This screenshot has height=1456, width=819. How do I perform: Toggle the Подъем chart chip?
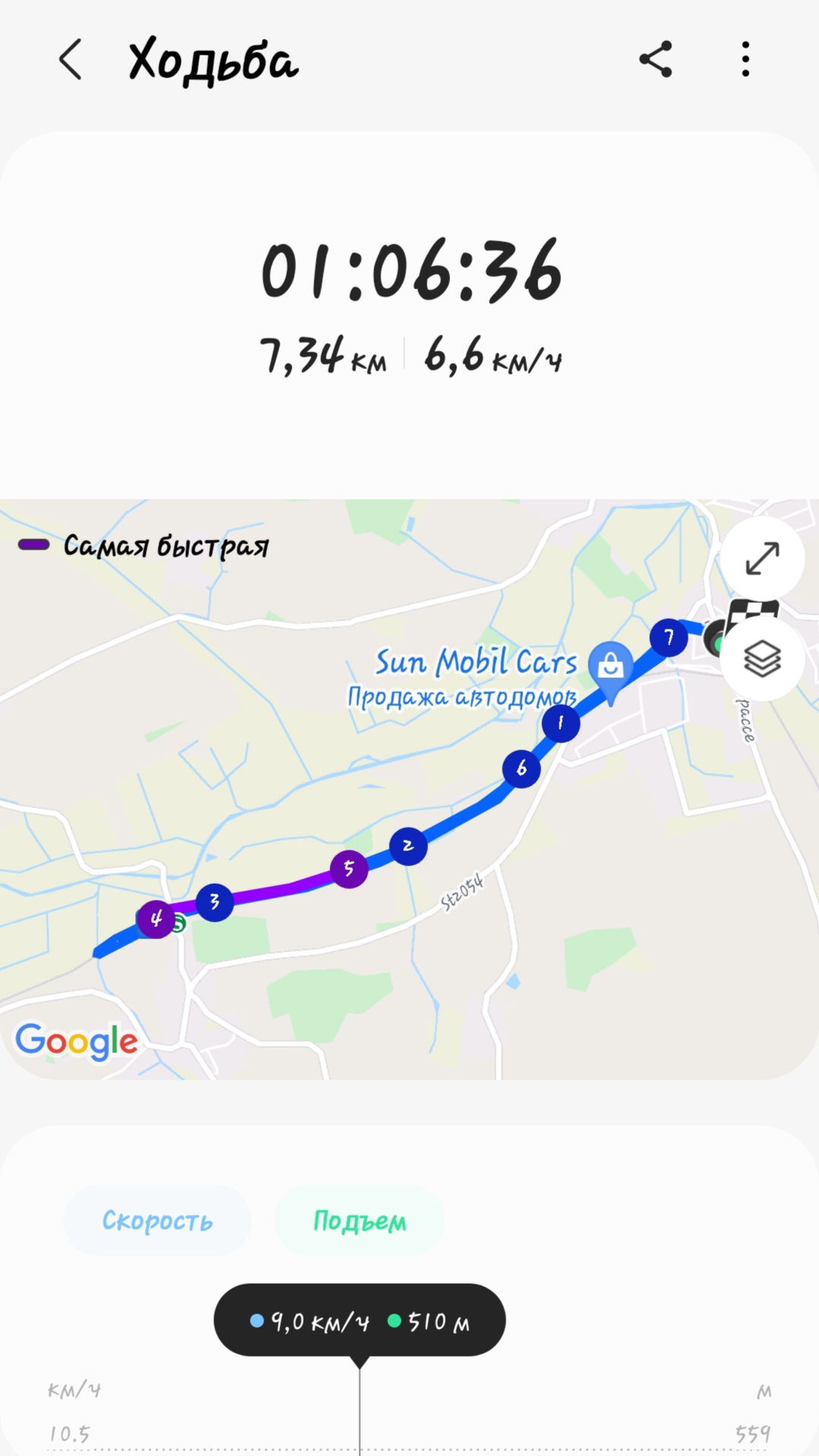(359, 1221)
